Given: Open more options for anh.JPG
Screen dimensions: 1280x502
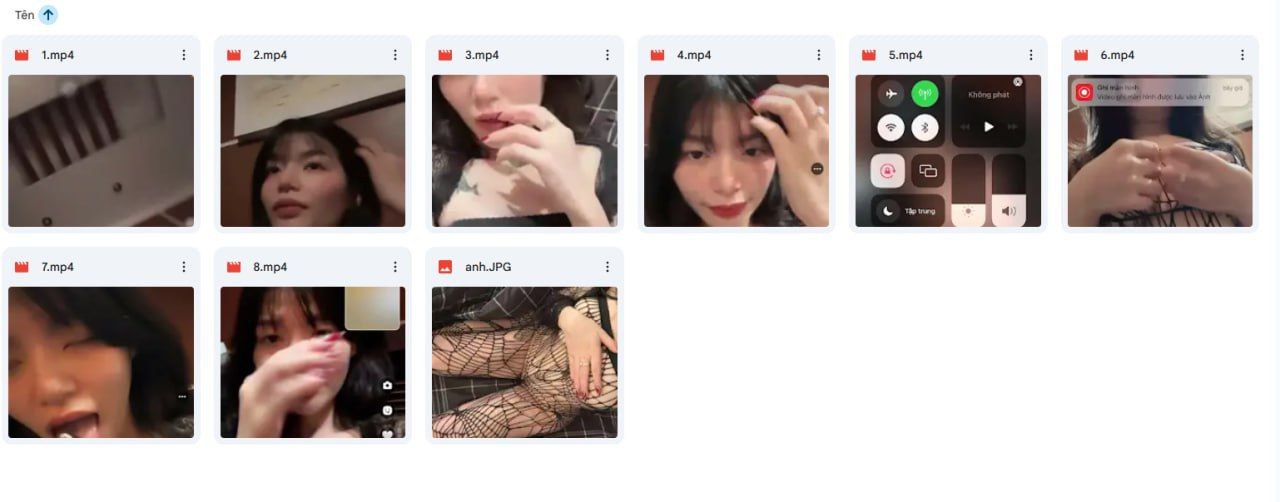Looking at the screenshot, I should pyautogui.click(x=607, y=267).
